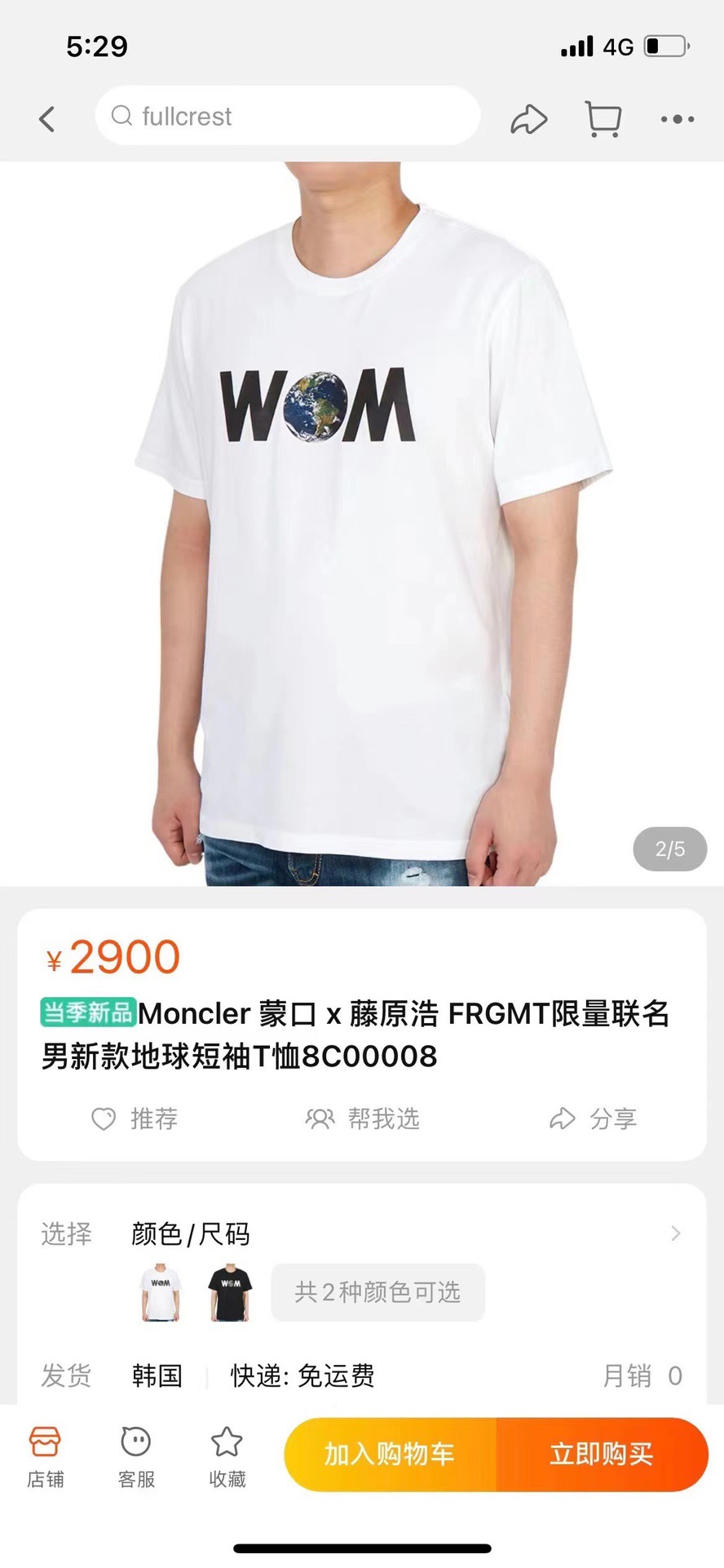Open the 店铺 store page
This screenshot has height=1568, width=724.
[x=46, y=1456]
